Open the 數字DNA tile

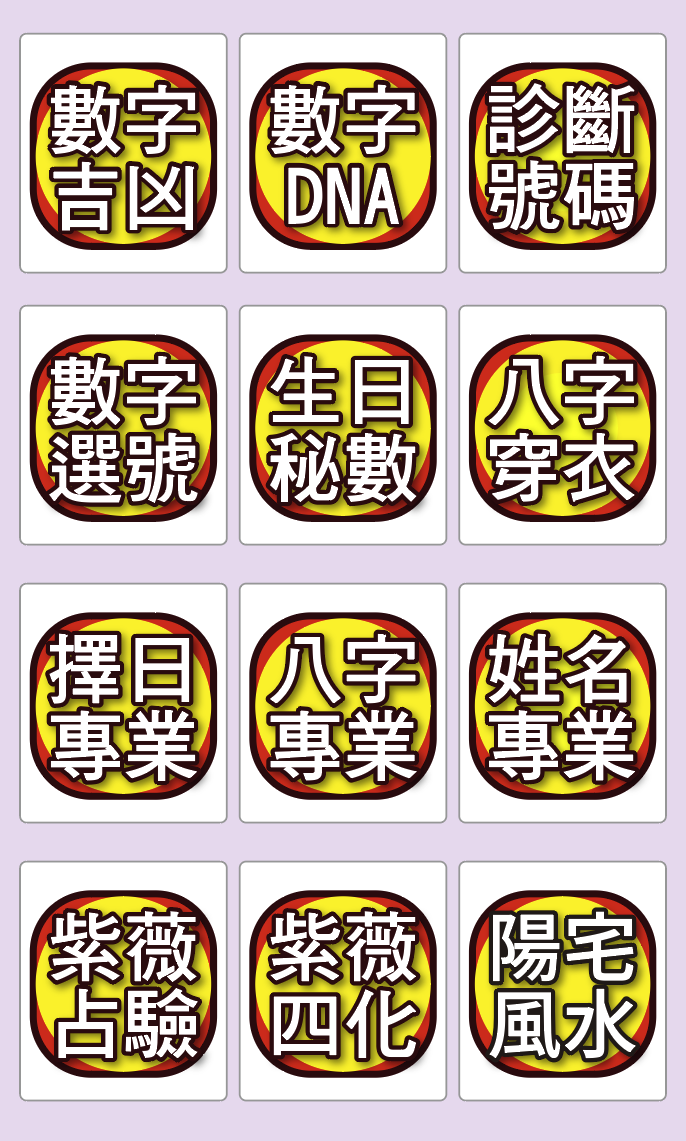tap(343, 154)
